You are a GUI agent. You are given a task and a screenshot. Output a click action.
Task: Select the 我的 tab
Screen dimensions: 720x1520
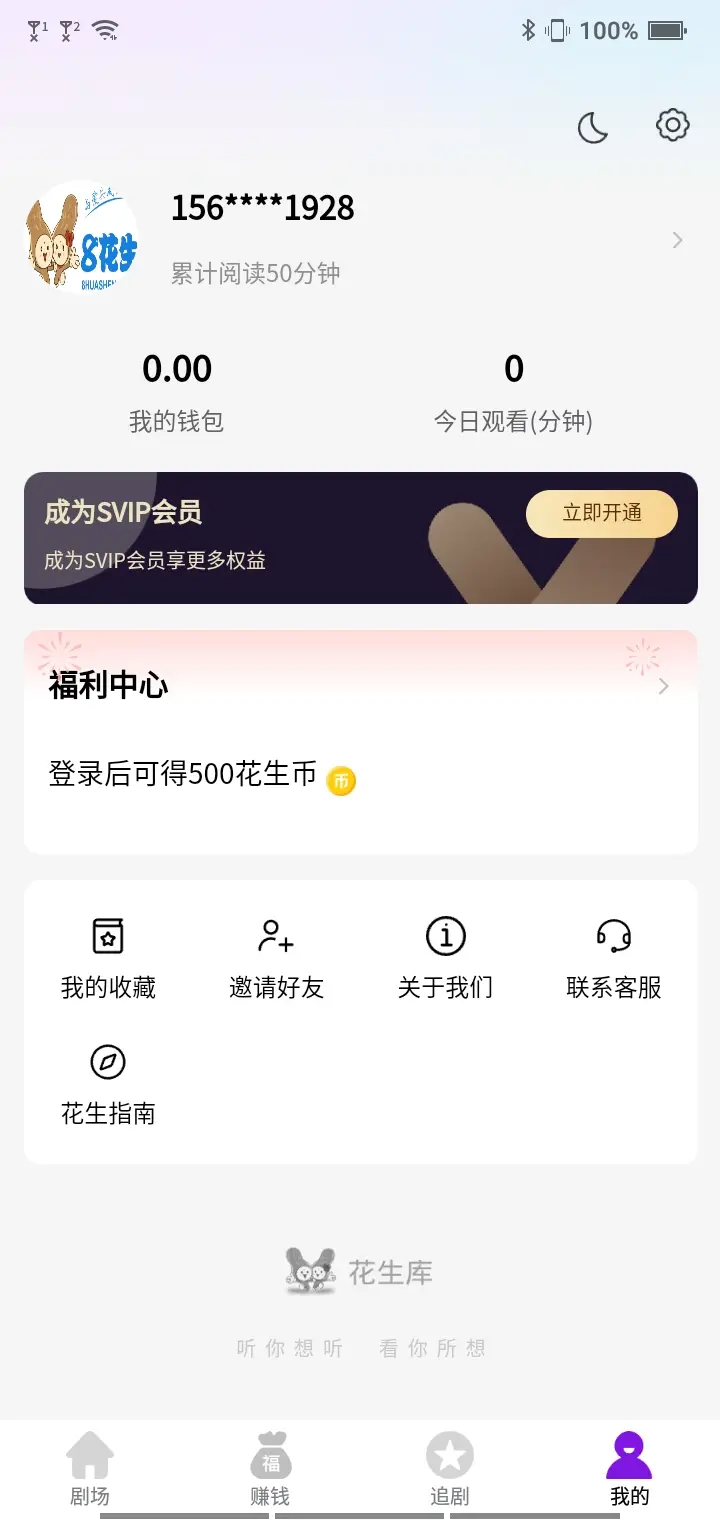tap(629, 1468)
